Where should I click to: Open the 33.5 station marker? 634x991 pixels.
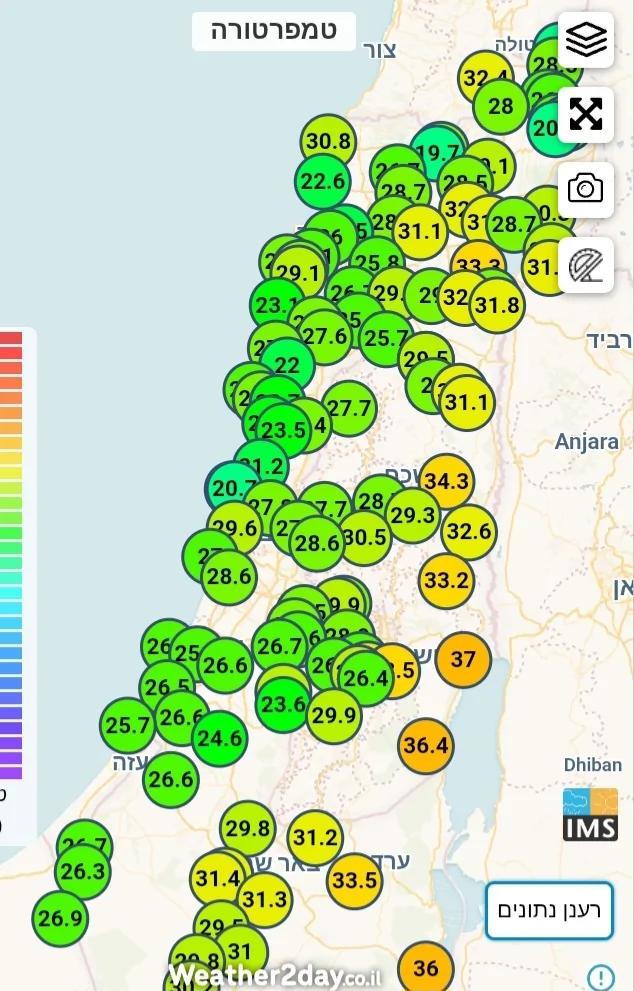[x=354, y=880]
